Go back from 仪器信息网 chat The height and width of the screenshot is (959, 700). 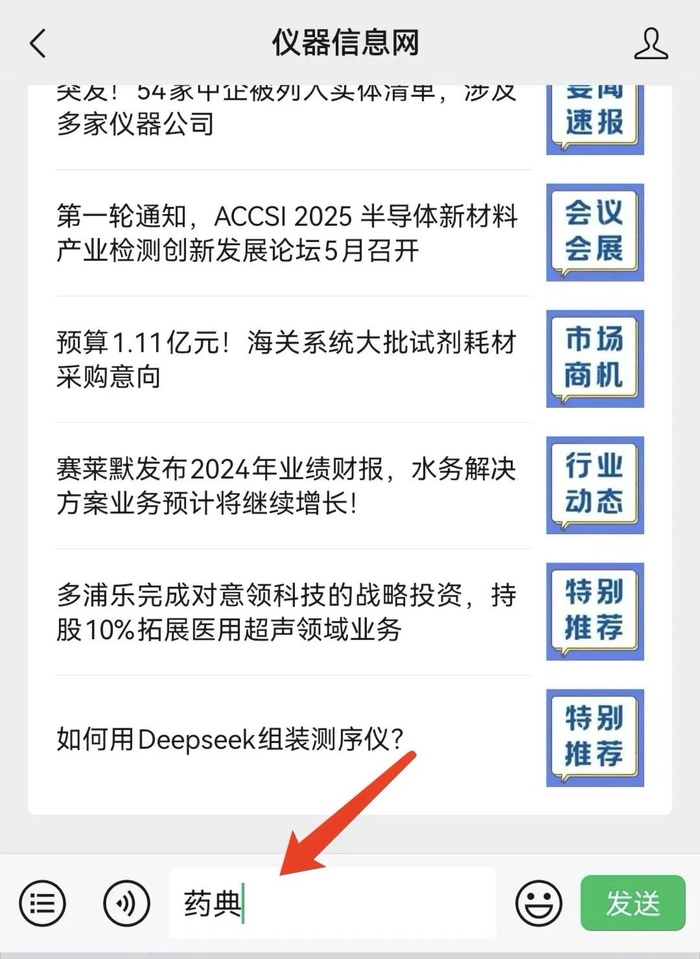pos(38,43)
